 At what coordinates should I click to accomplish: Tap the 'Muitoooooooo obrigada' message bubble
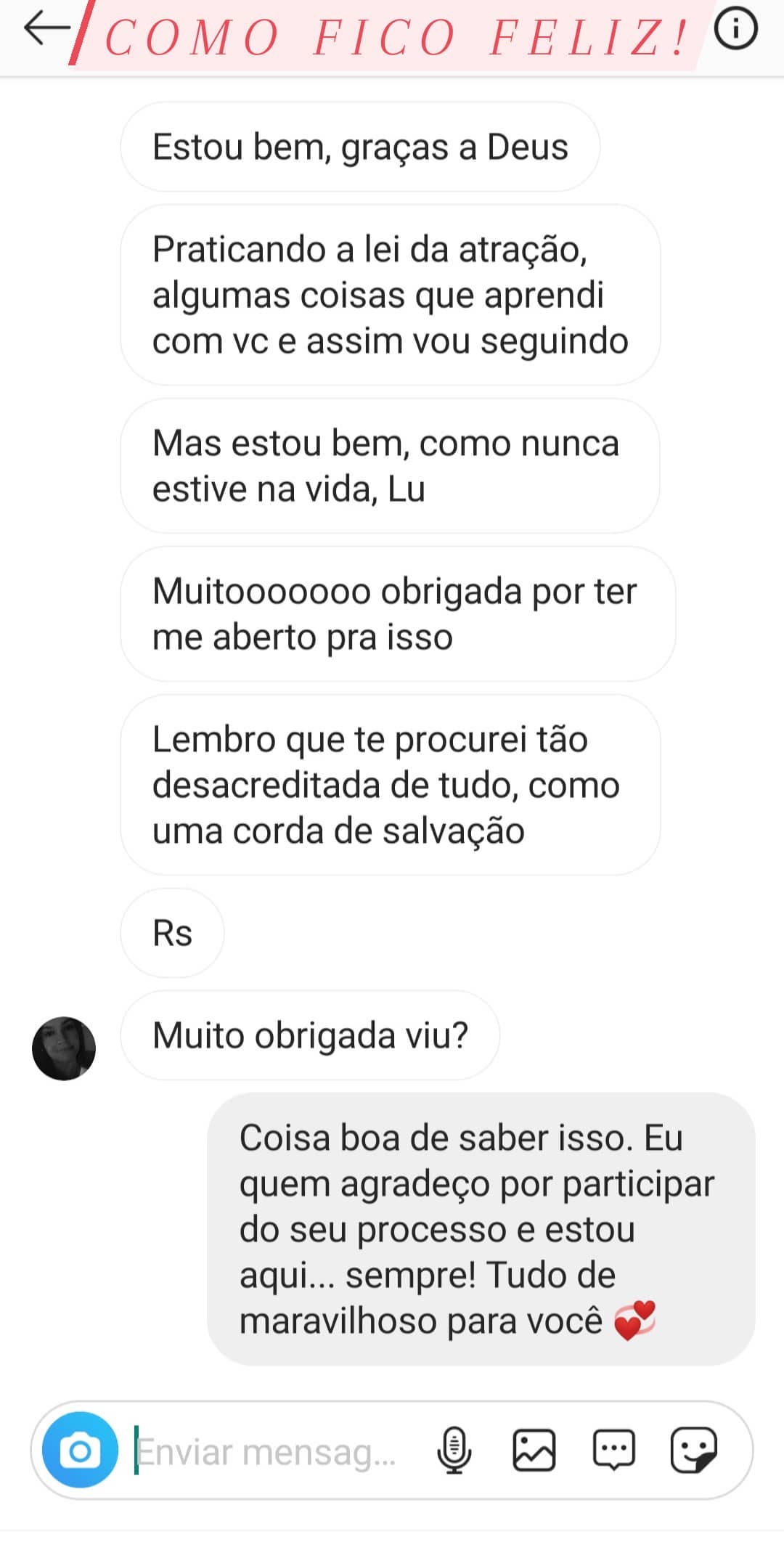[396, 613]
